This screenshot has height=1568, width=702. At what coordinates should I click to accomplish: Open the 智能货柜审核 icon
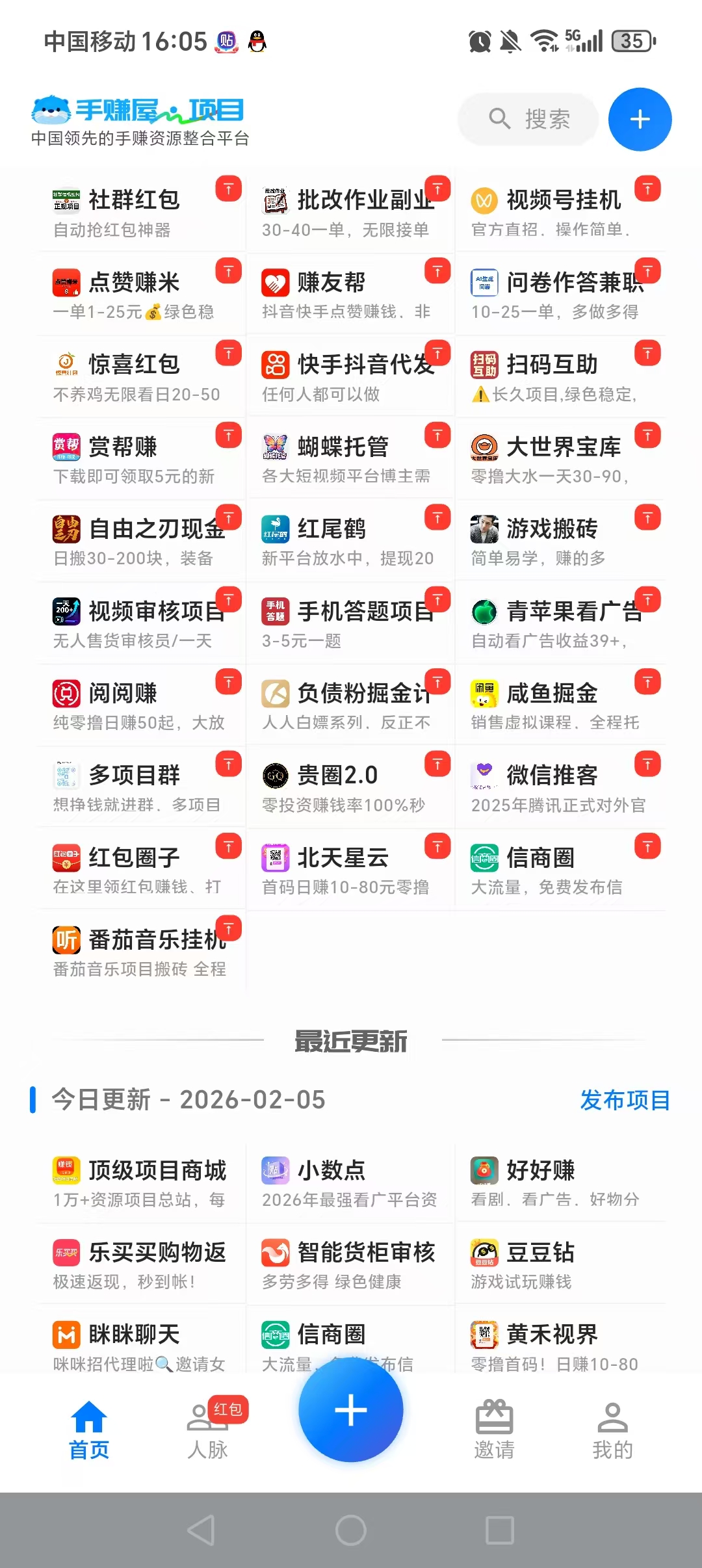click(x=276, y=1251)
